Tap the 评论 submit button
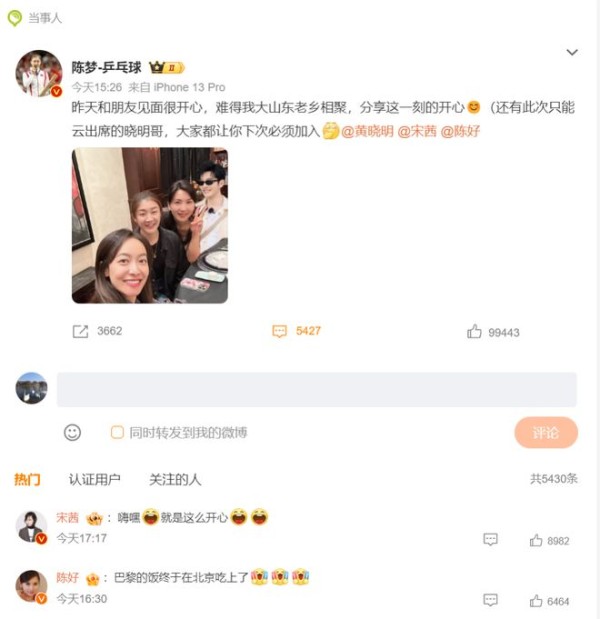600x619 pixels. 546,432
